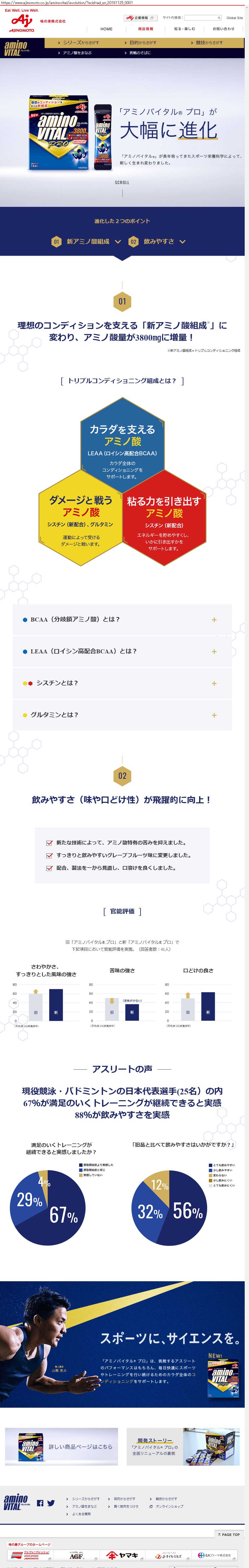Open 競技からさがす in the header menu
This screenshot has width=249, height=1568.
click(x=209, y=43)
